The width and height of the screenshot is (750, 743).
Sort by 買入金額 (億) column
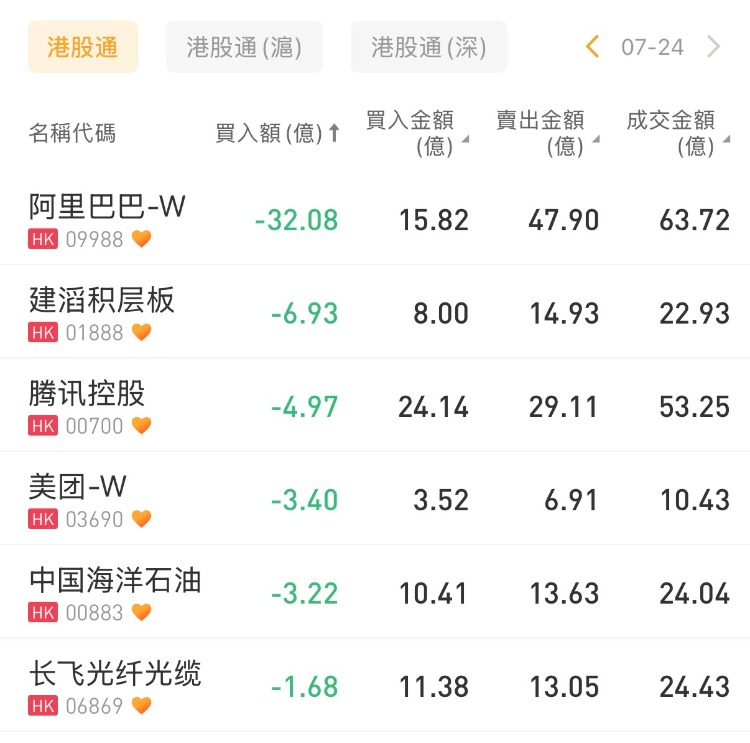pyautogui.click(x=417, y=133)
